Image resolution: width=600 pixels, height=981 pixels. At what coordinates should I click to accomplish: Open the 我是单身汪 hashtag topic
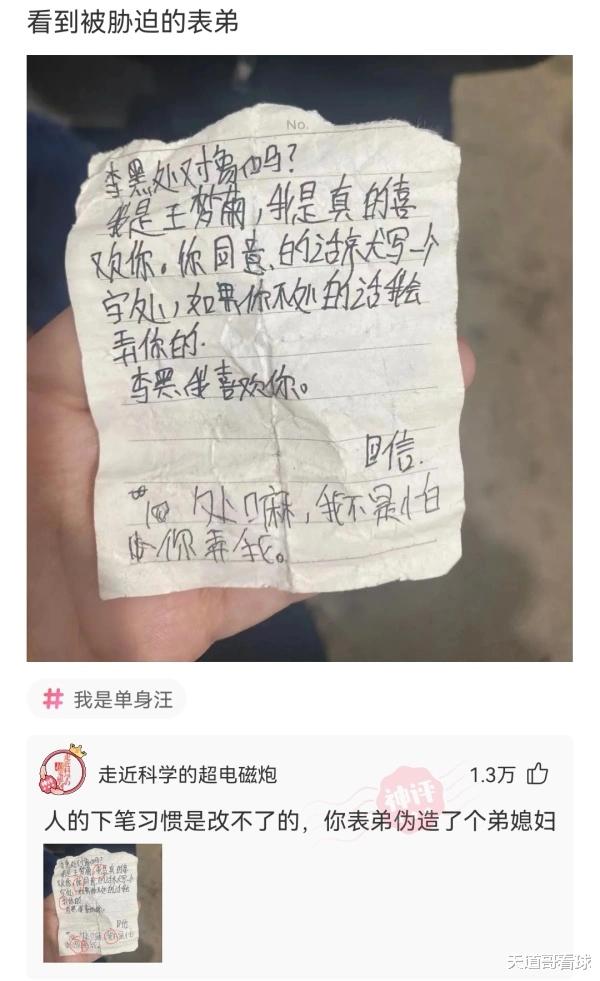point(108,700)
